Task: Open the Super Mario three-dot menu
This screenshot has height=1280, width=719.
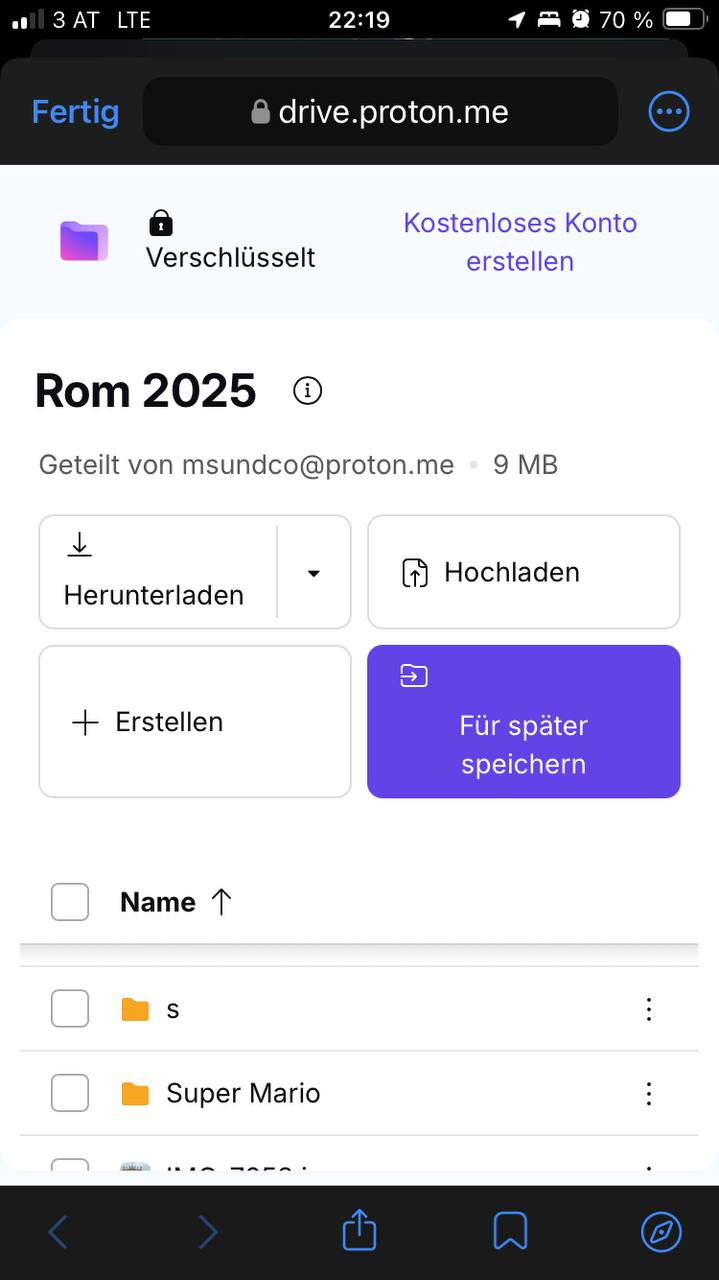Action: click(649, 1093)
